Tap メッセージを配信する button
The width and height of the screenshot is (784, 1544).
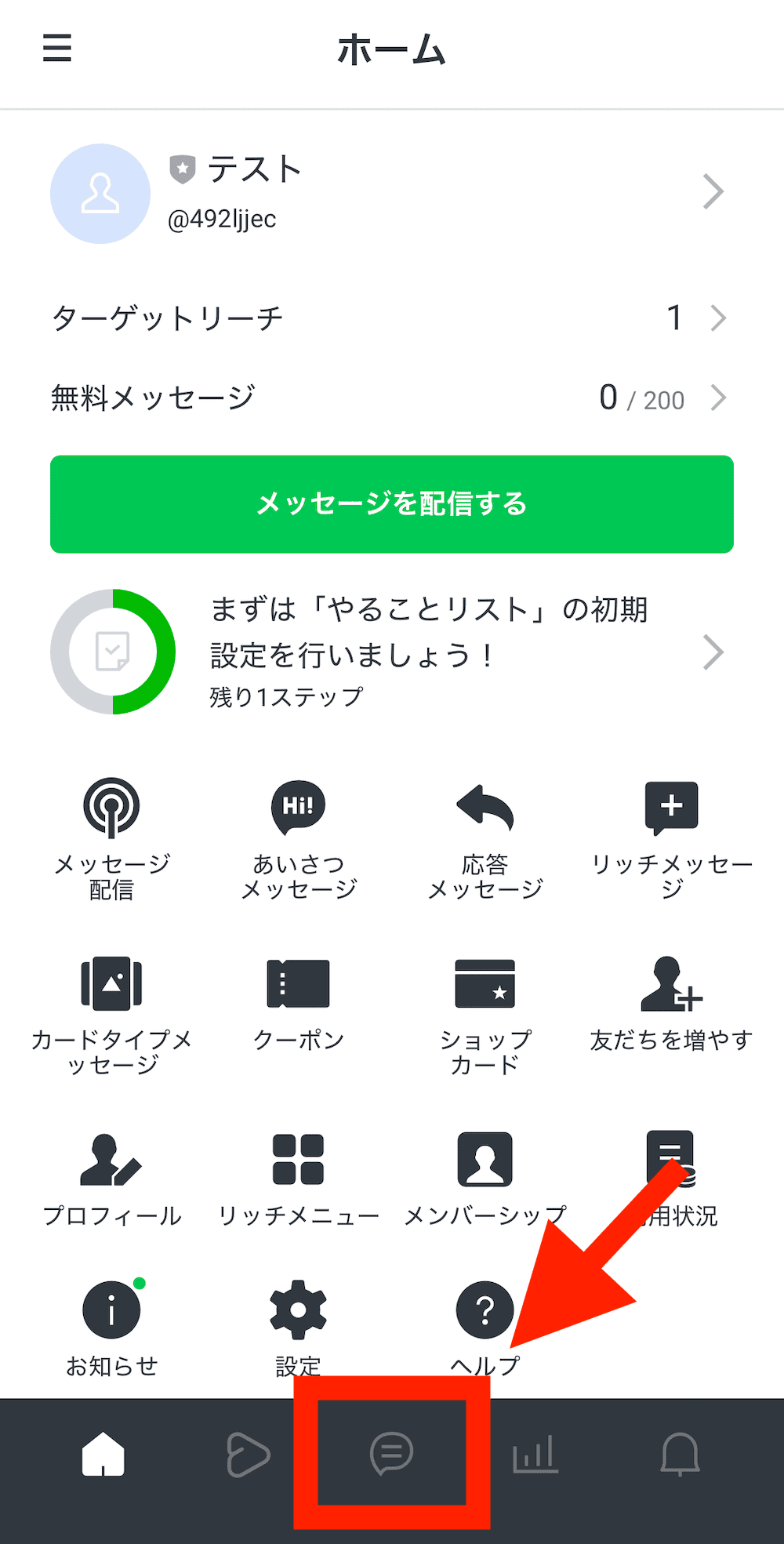tap(392, 504)
